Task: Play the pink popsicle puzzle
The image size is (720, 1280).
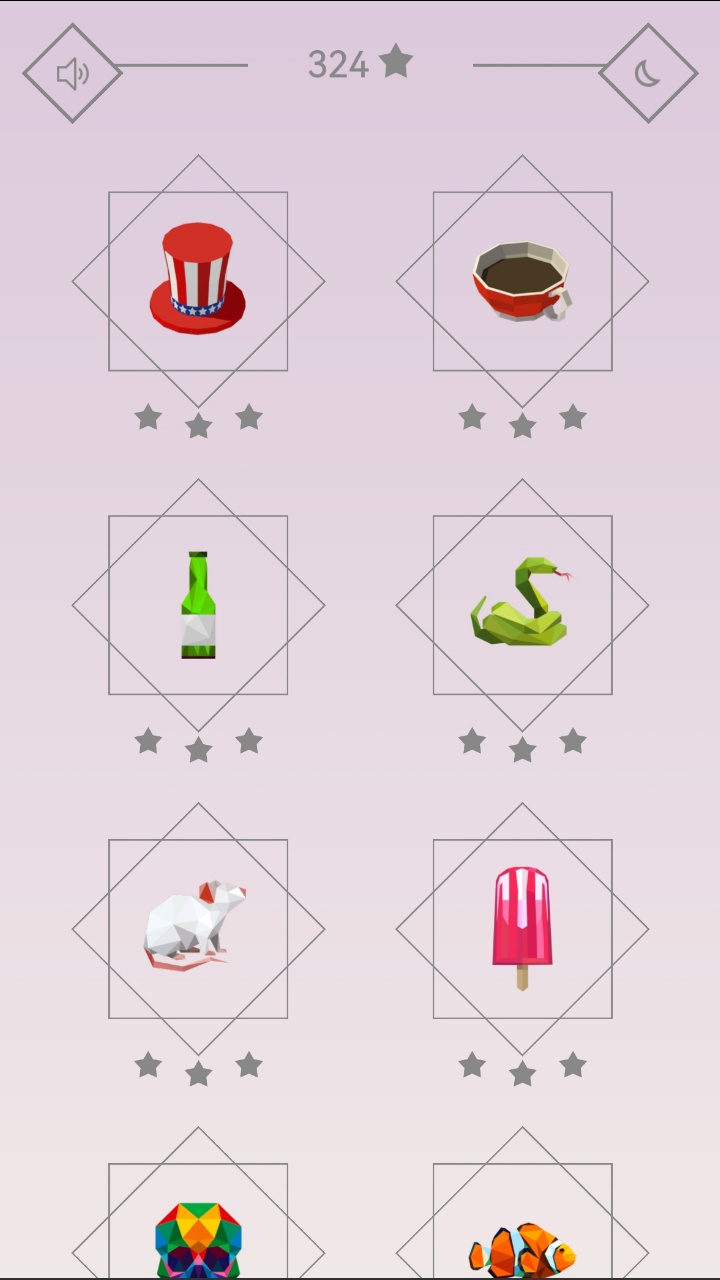Action: pos(522,929)
